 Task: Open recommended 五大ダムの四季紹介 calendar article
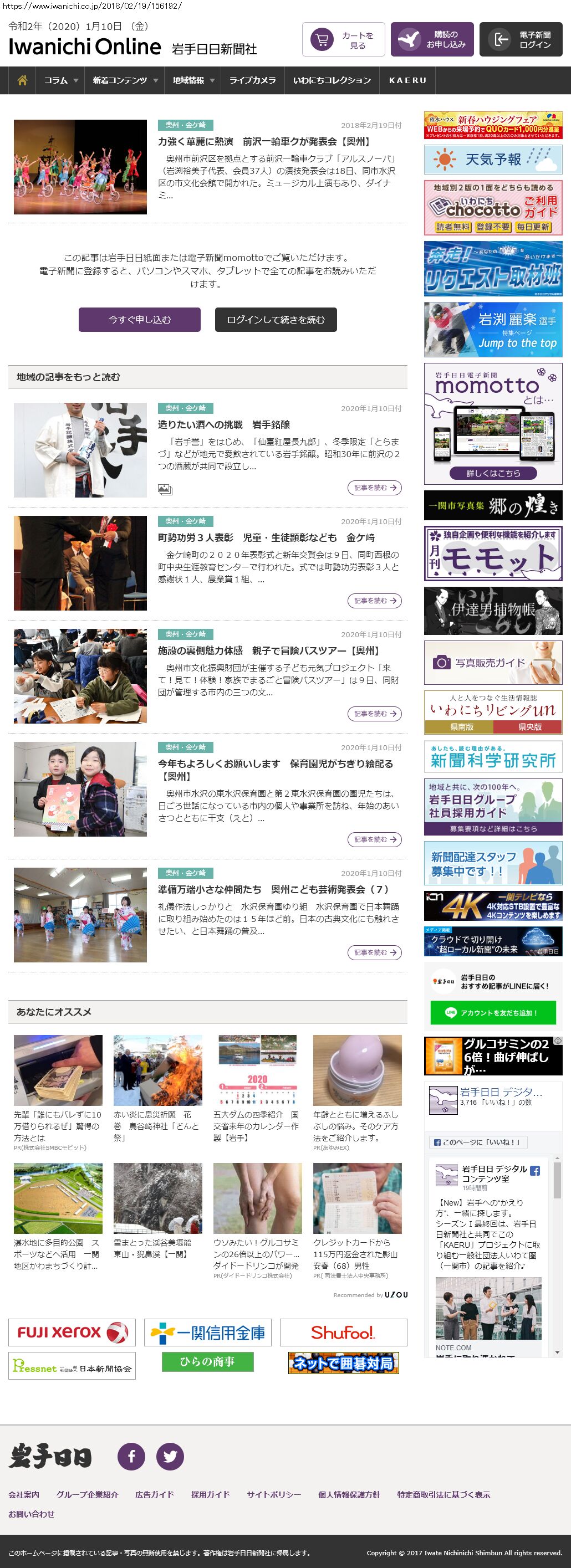(x=257, y=1088)
